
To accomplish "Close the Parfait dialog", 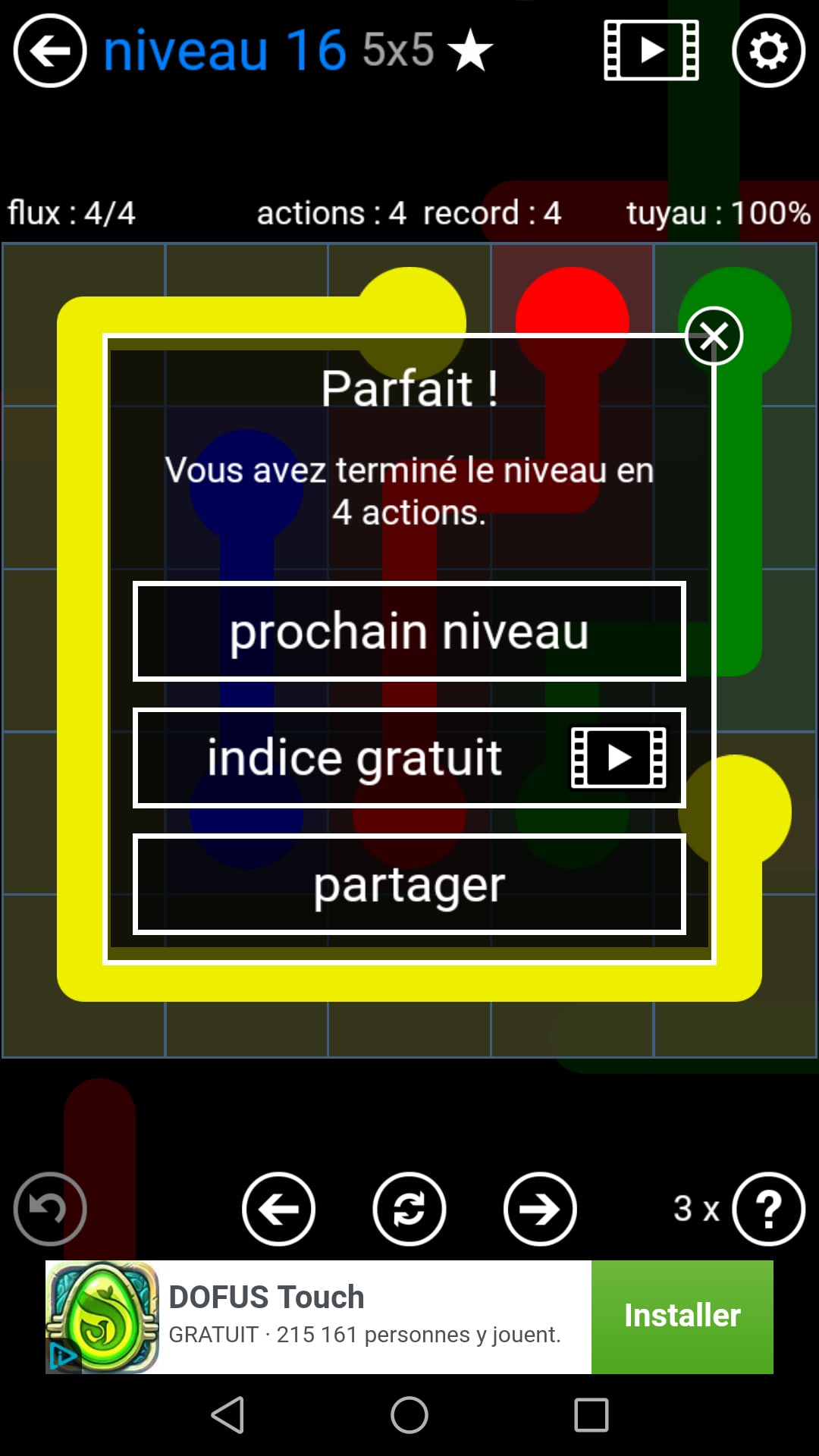I will 713,336.
